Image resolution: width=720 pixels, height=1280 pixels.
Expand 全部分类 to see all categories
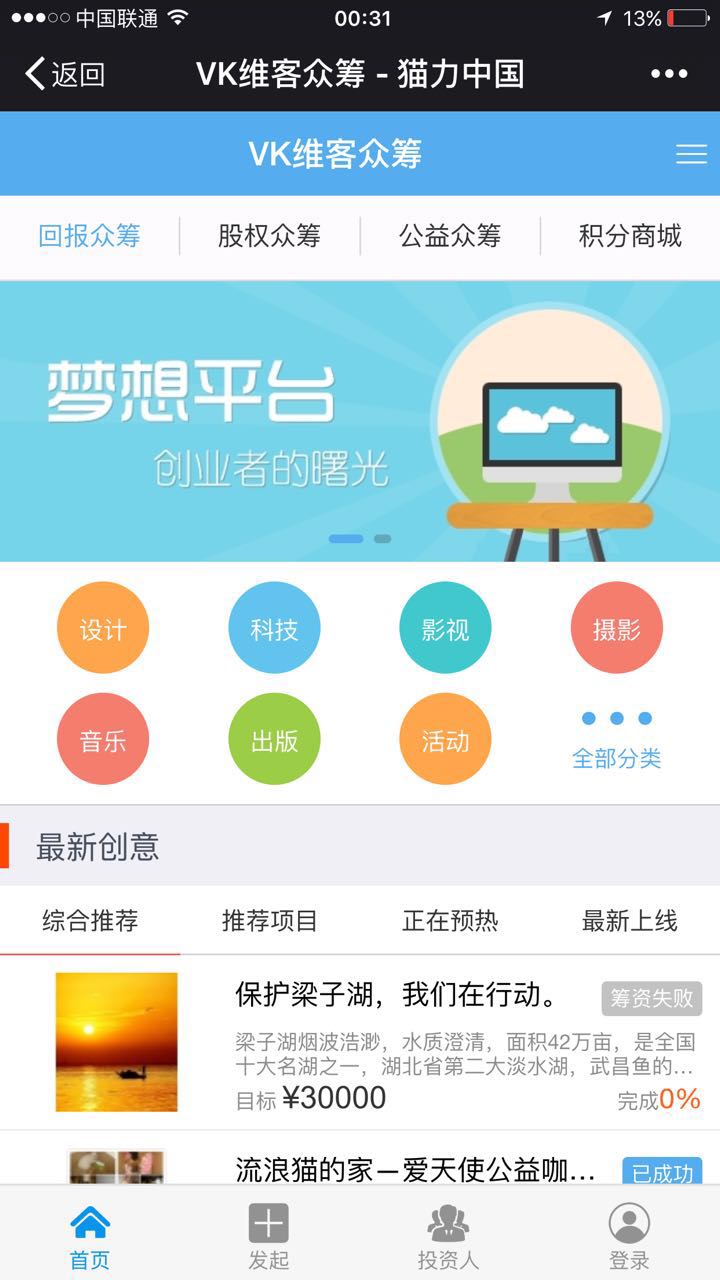click(x=616, y=758)
